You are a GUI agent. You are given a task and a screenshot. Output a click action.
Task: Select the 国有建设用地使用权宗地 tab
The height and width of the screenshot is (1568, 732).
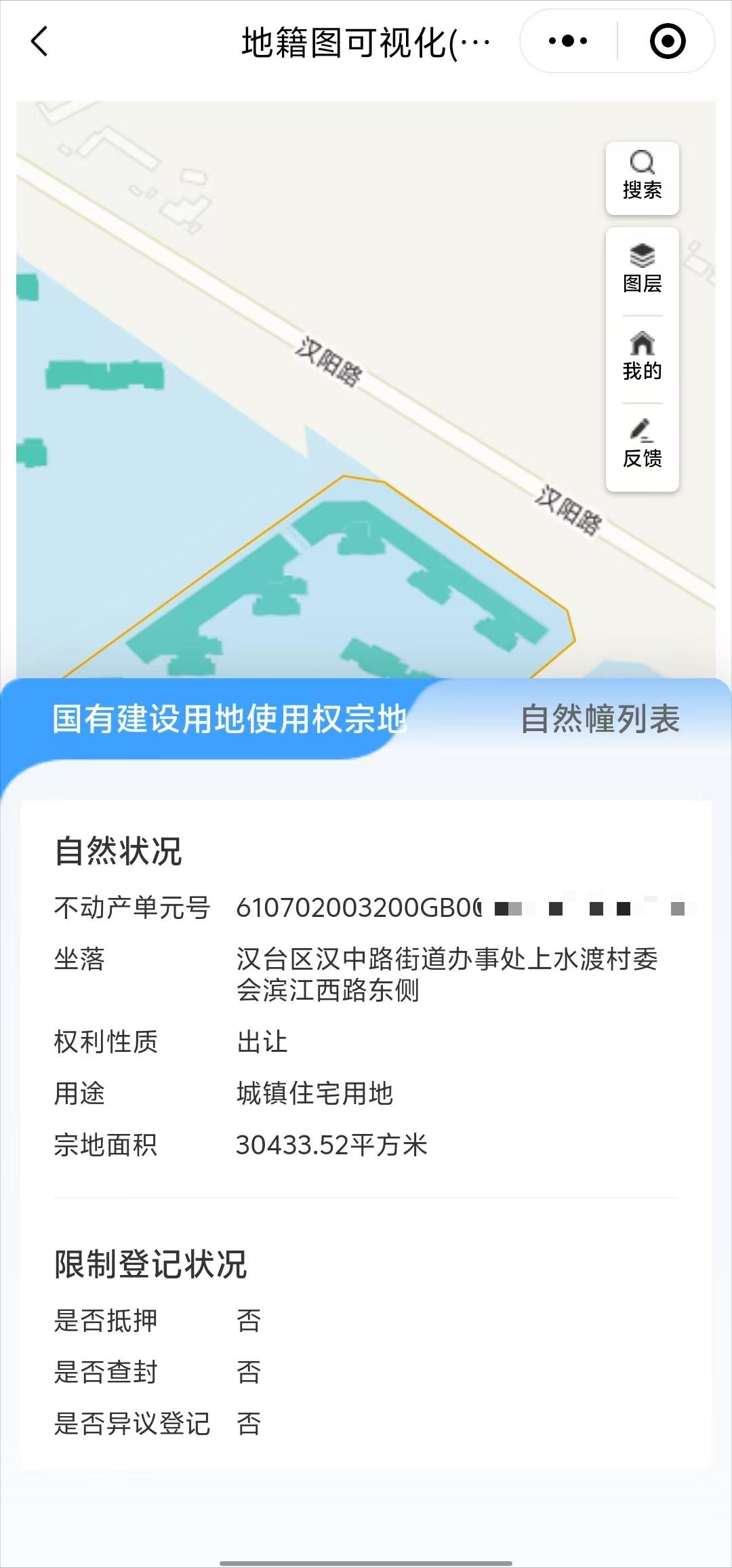tap(230, 720)
